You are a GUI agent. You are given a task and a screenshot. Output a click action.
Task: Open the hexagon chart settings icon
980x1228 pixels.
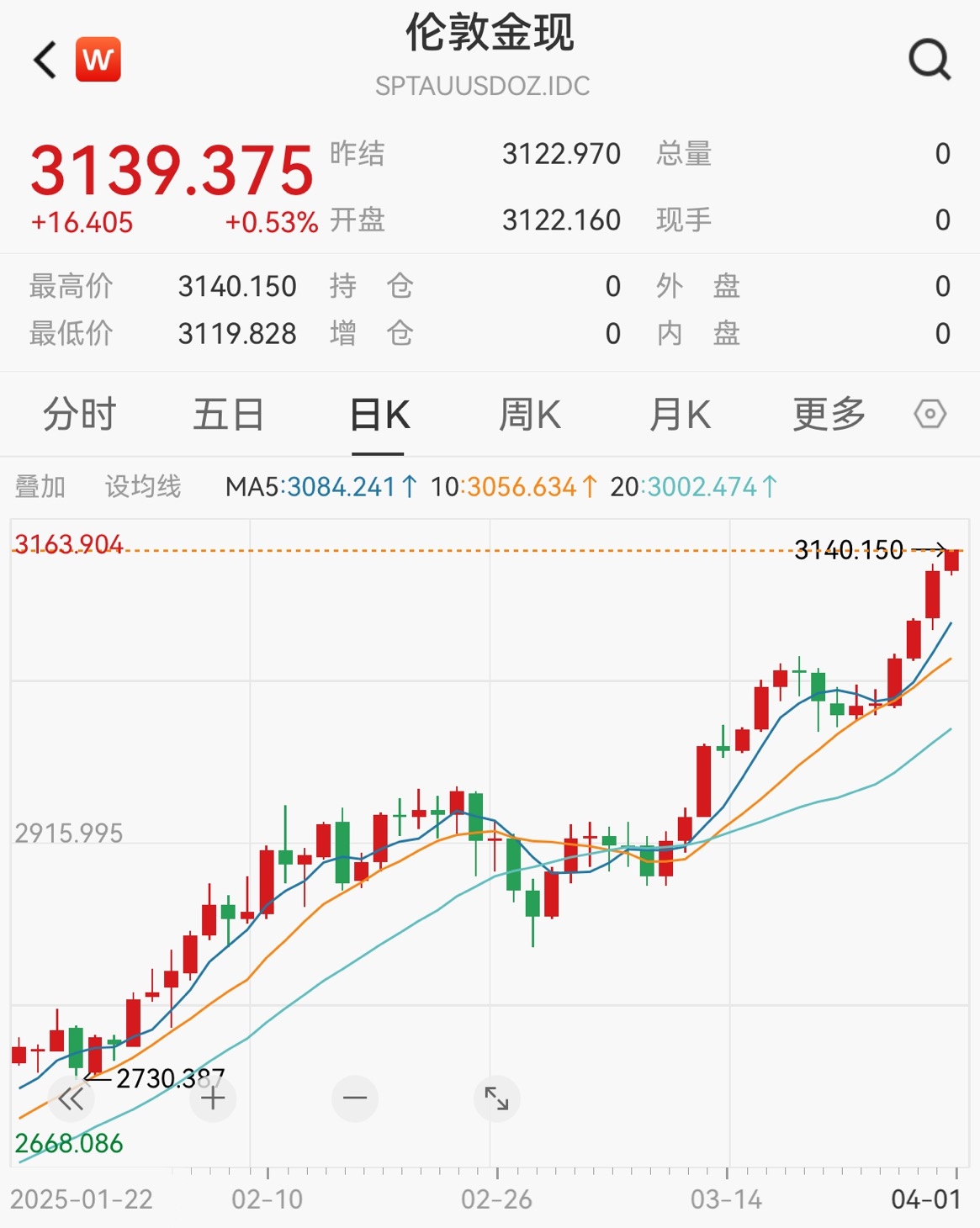930,415
